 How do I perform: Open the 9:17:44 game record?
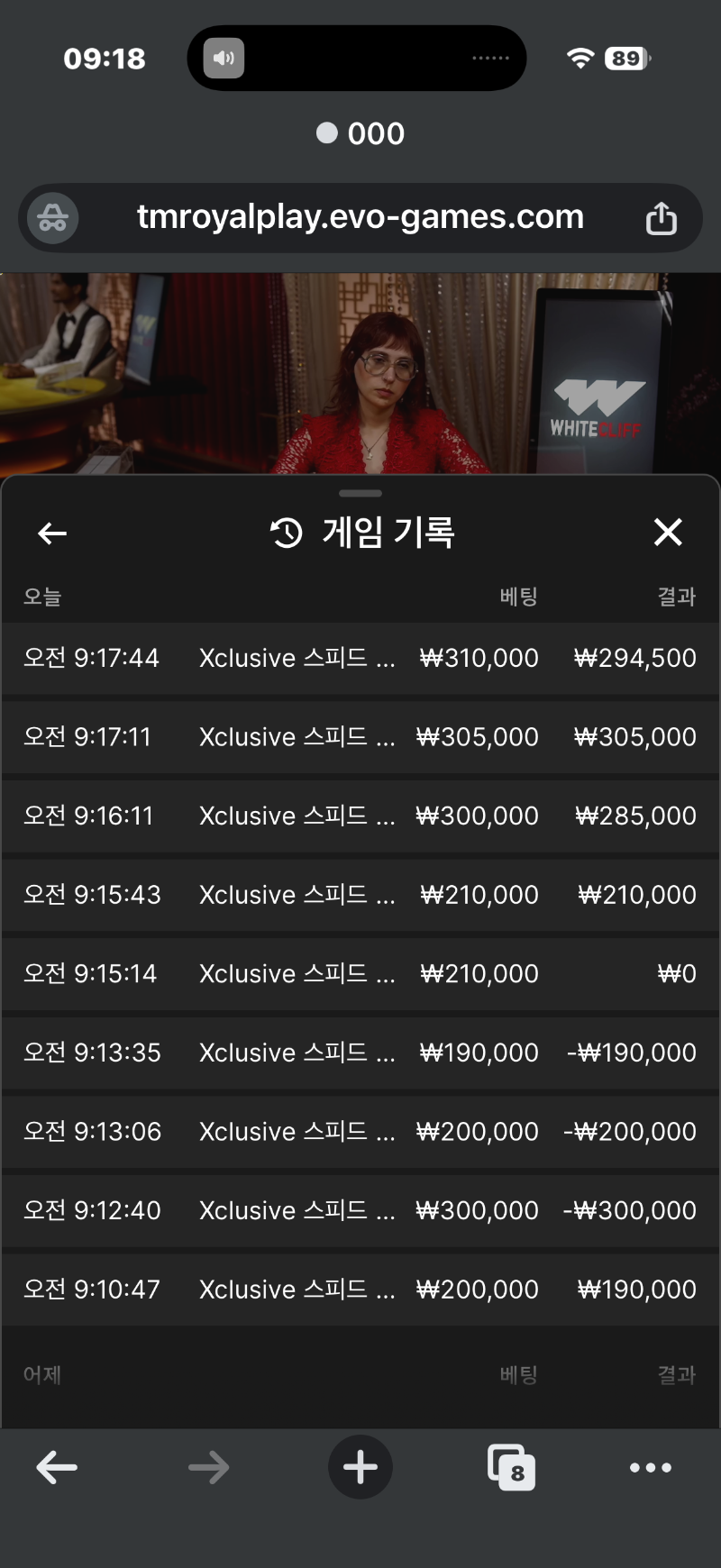[360, 658]
